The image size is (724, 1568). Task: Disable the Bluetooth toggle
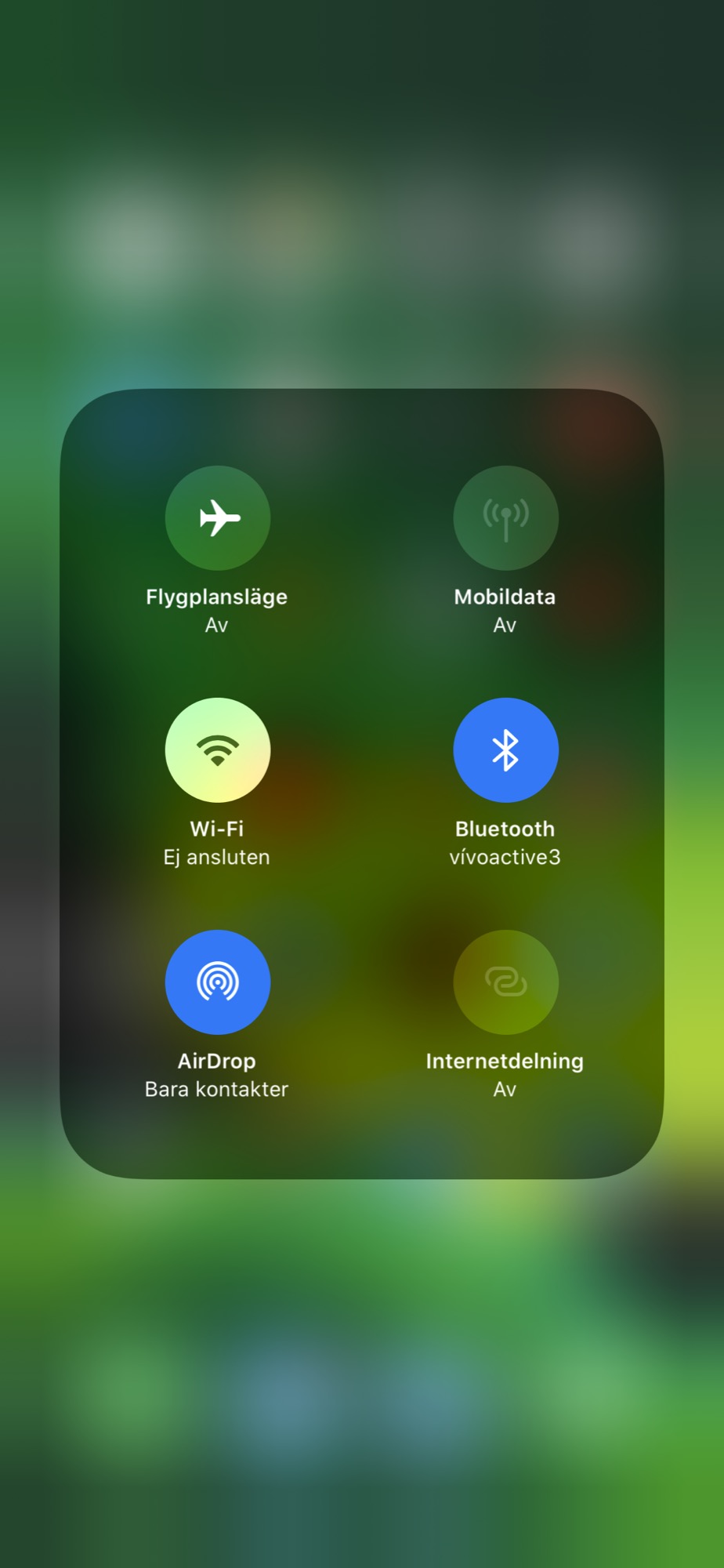[505, 750]
